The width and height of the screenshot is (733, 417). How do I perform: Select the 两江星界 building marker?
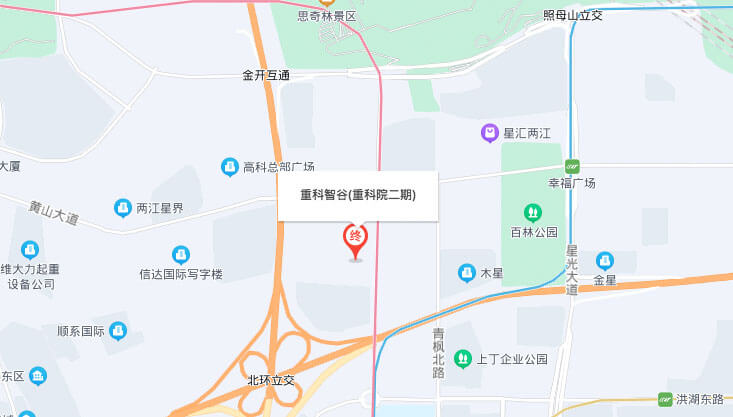(122, 208)
